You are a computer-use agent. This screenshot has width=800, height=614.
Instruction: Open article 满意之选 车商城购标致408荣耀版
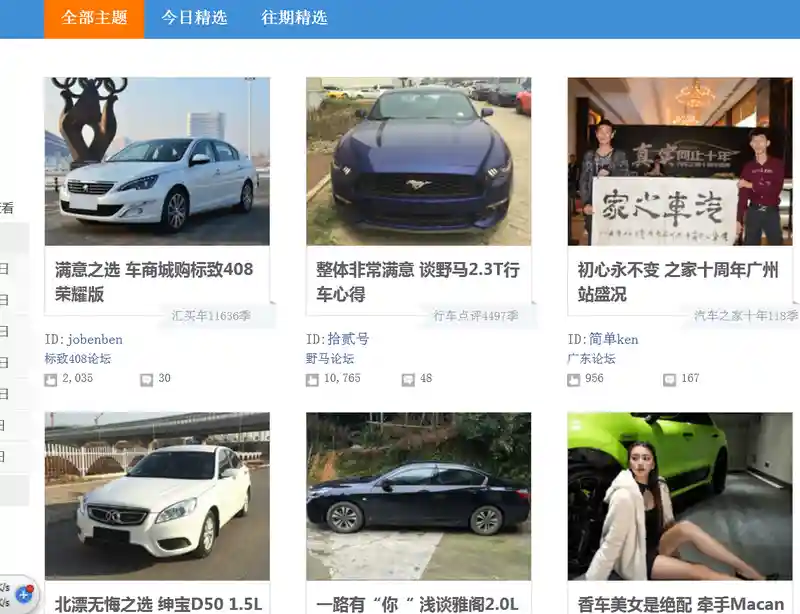click(154, 282)
